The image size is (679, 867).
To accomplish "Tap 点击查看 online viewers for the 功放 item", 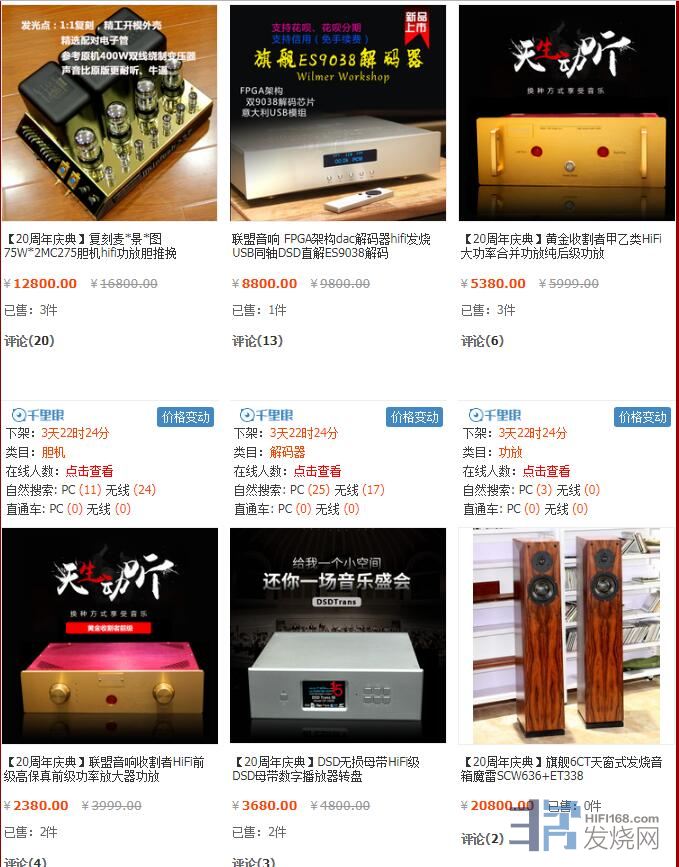I will (x=546, y=471).
